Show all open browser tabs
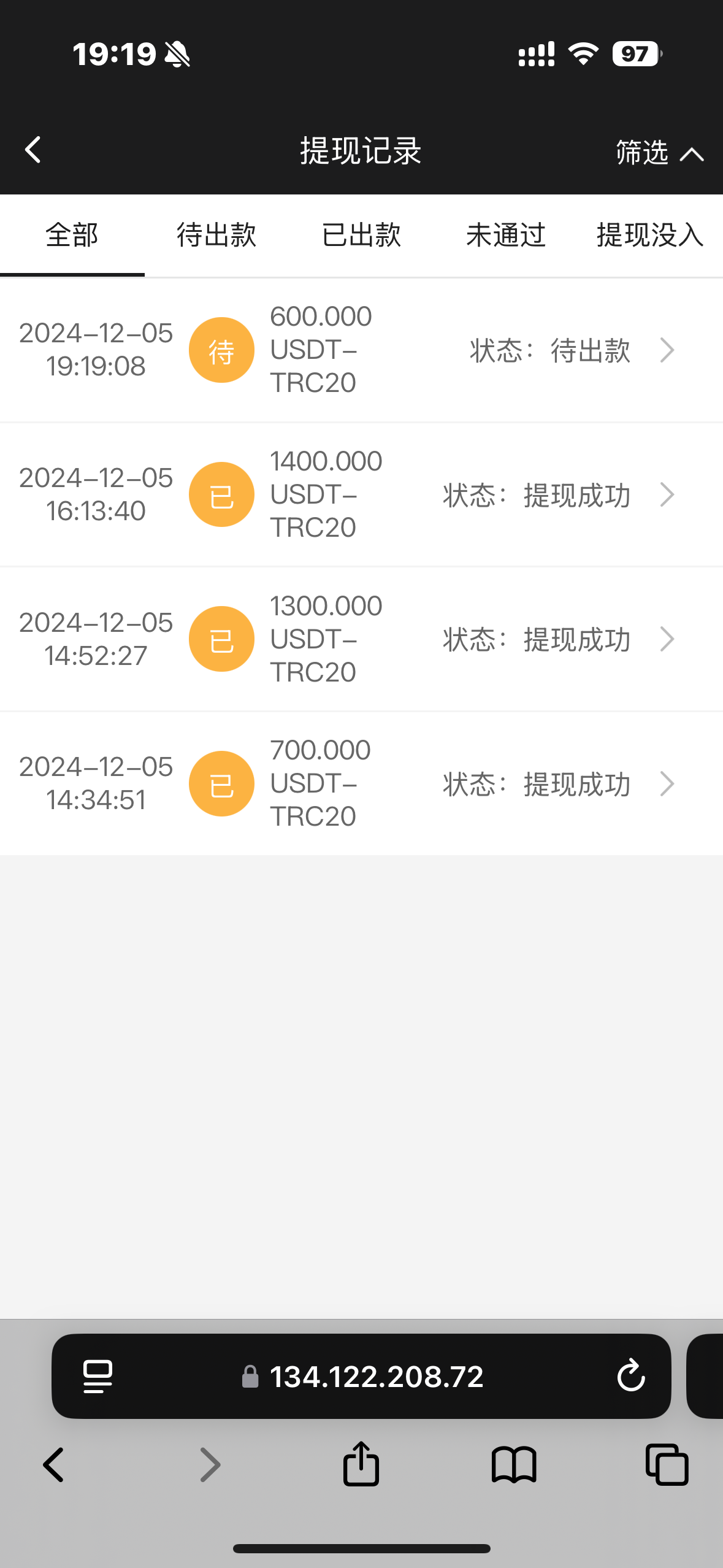Screen dimensions: 723x1568 667,1464
